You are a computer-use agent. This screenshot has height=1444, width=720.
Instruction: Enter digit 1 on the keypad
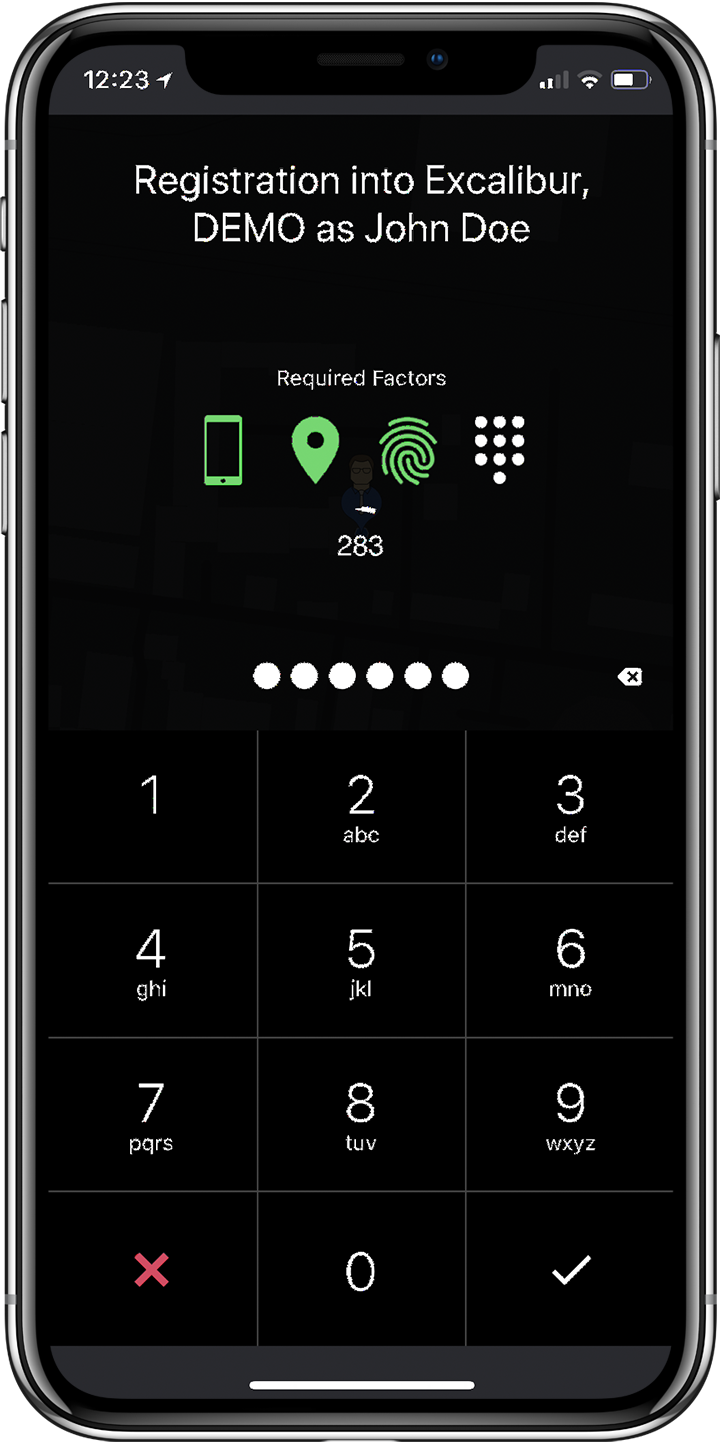point(152,806)
